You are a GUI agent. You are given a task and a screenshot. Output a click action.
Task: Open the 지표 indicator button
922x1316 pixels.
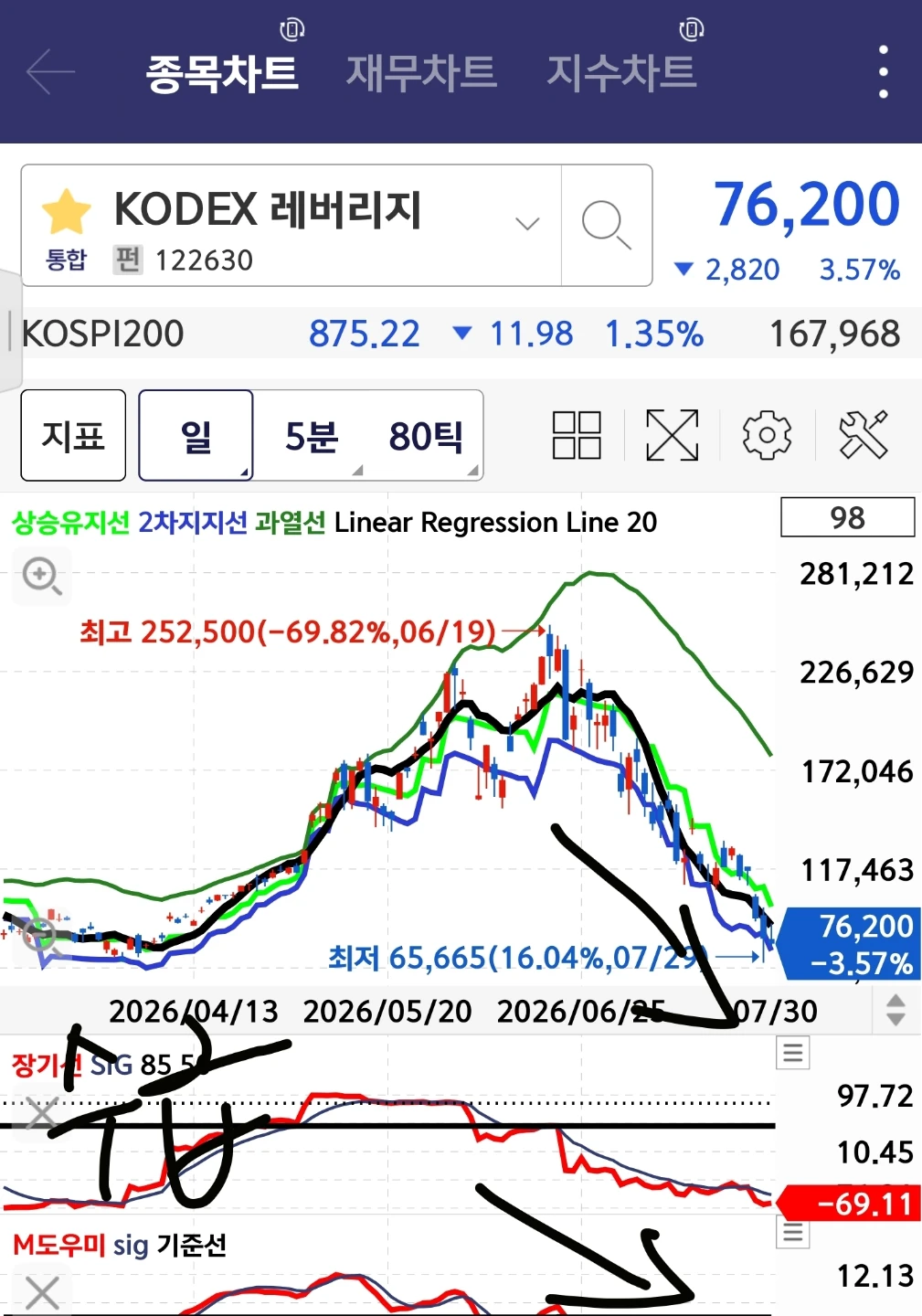point(73,435)
